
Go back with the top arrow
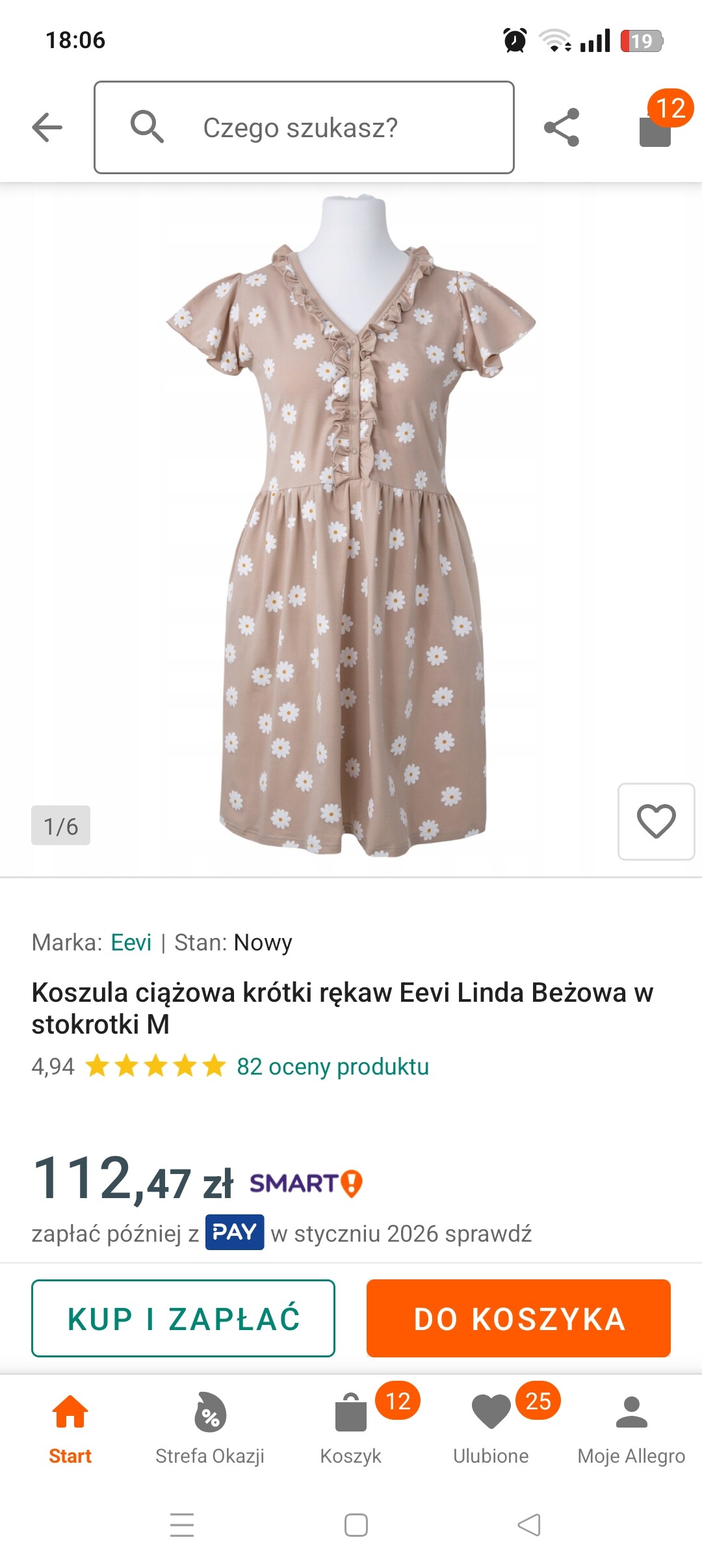click(47, 127)
